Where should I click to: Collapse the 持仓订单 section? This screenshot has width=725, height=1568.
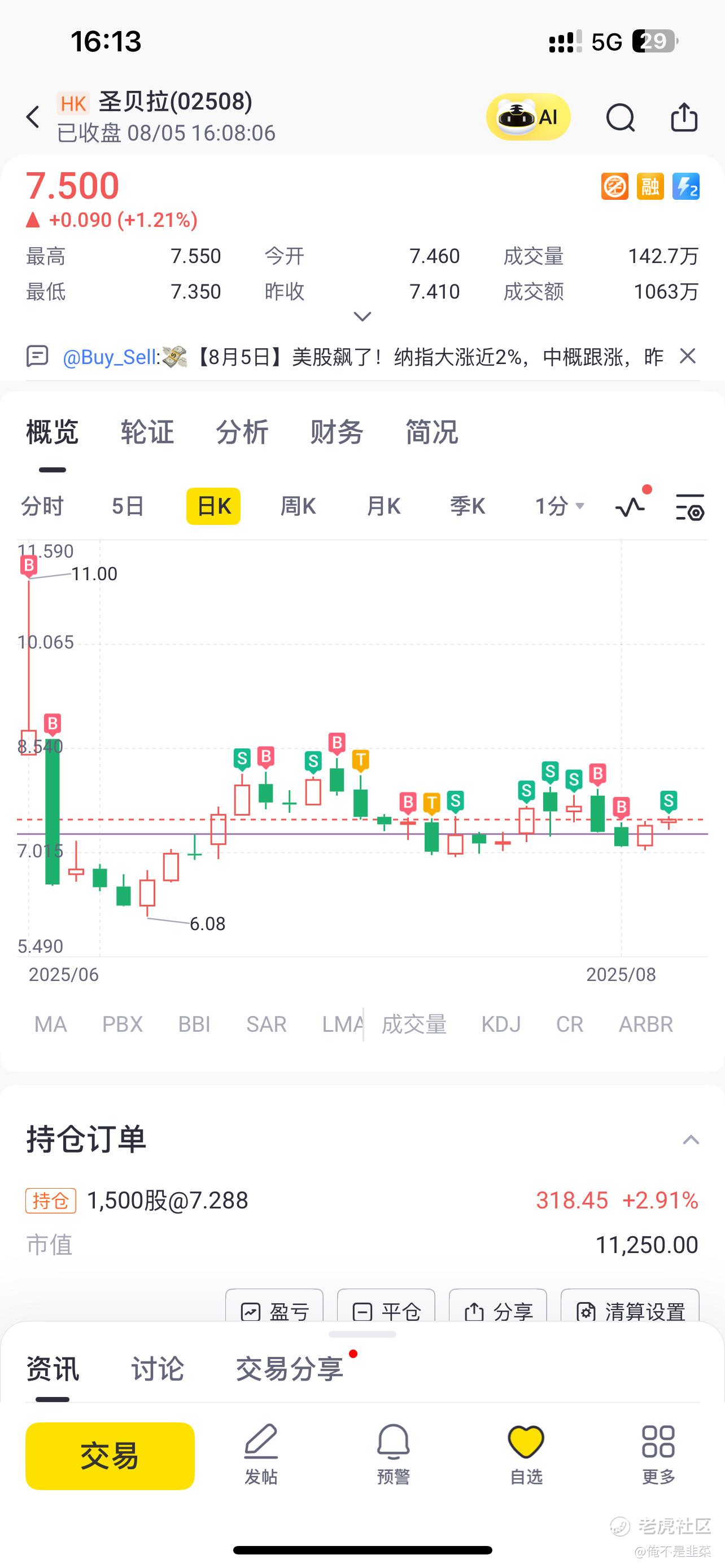click(x=691, y=1140)
